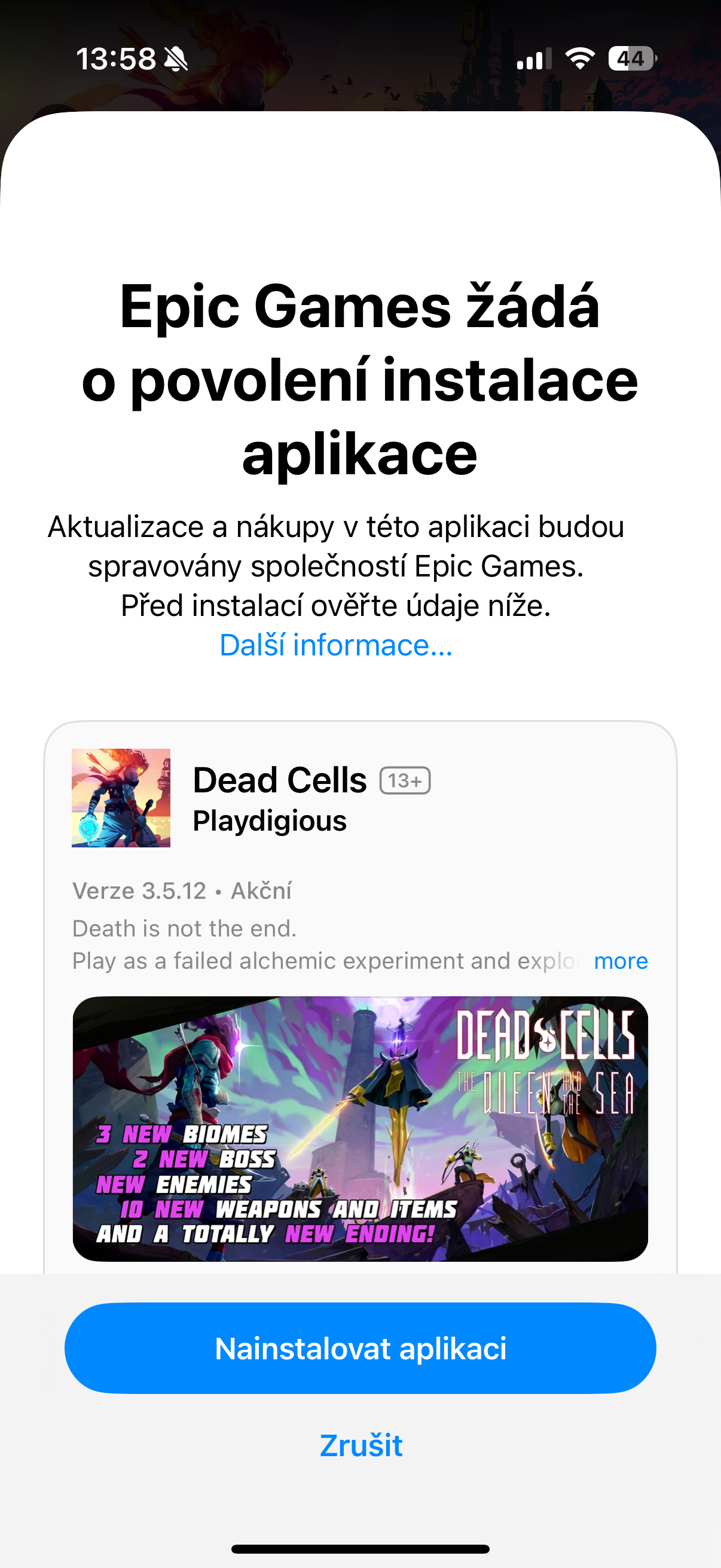Cancel the installation with Zrušit
The height and width of the screenshot is (1568, 721).
coord(361,1445)
